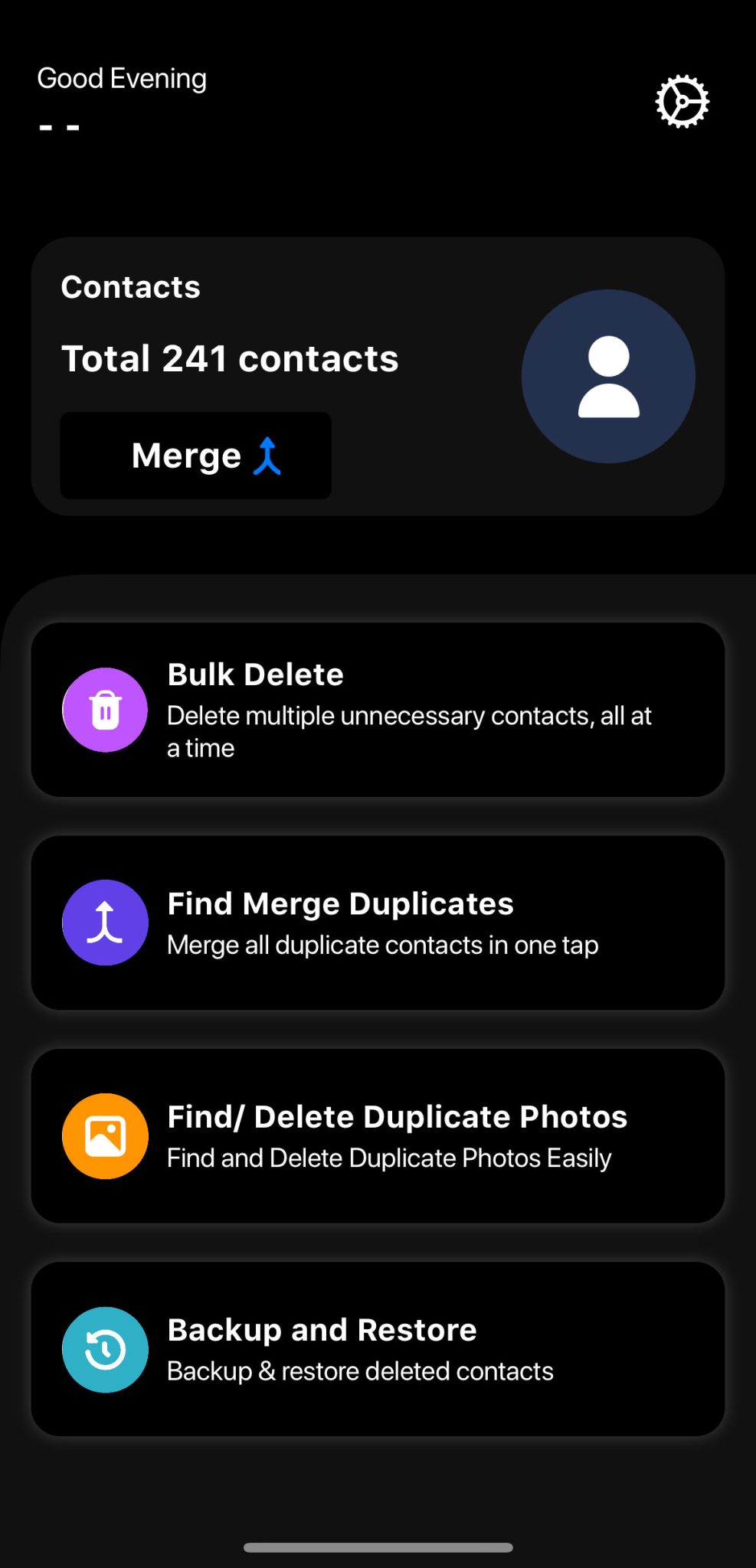Click the contact person avatar icon
This screenshot has width=756, height=1568.
pyautogui.click(x=607, y=376)
